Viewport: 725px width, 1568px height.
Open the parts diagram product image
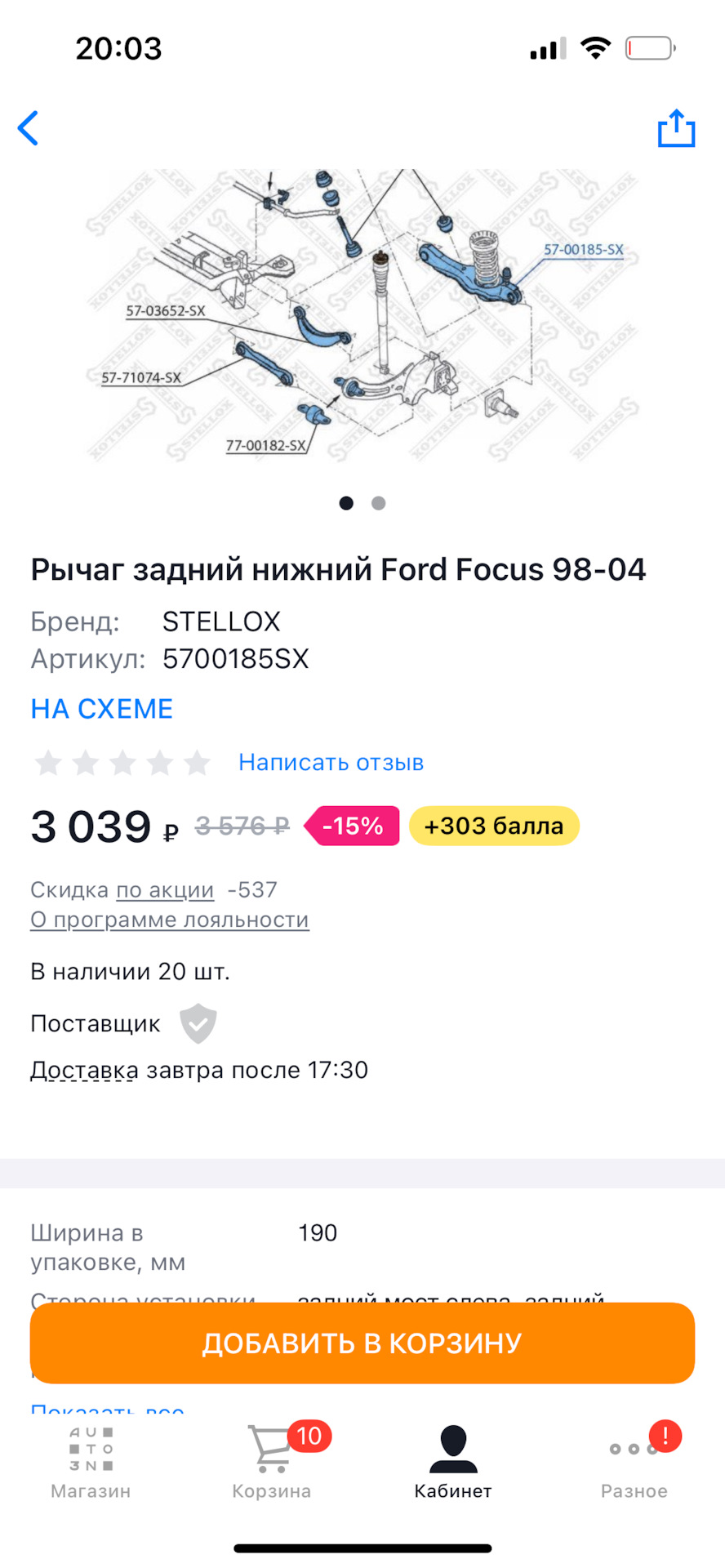pos(362,314)
